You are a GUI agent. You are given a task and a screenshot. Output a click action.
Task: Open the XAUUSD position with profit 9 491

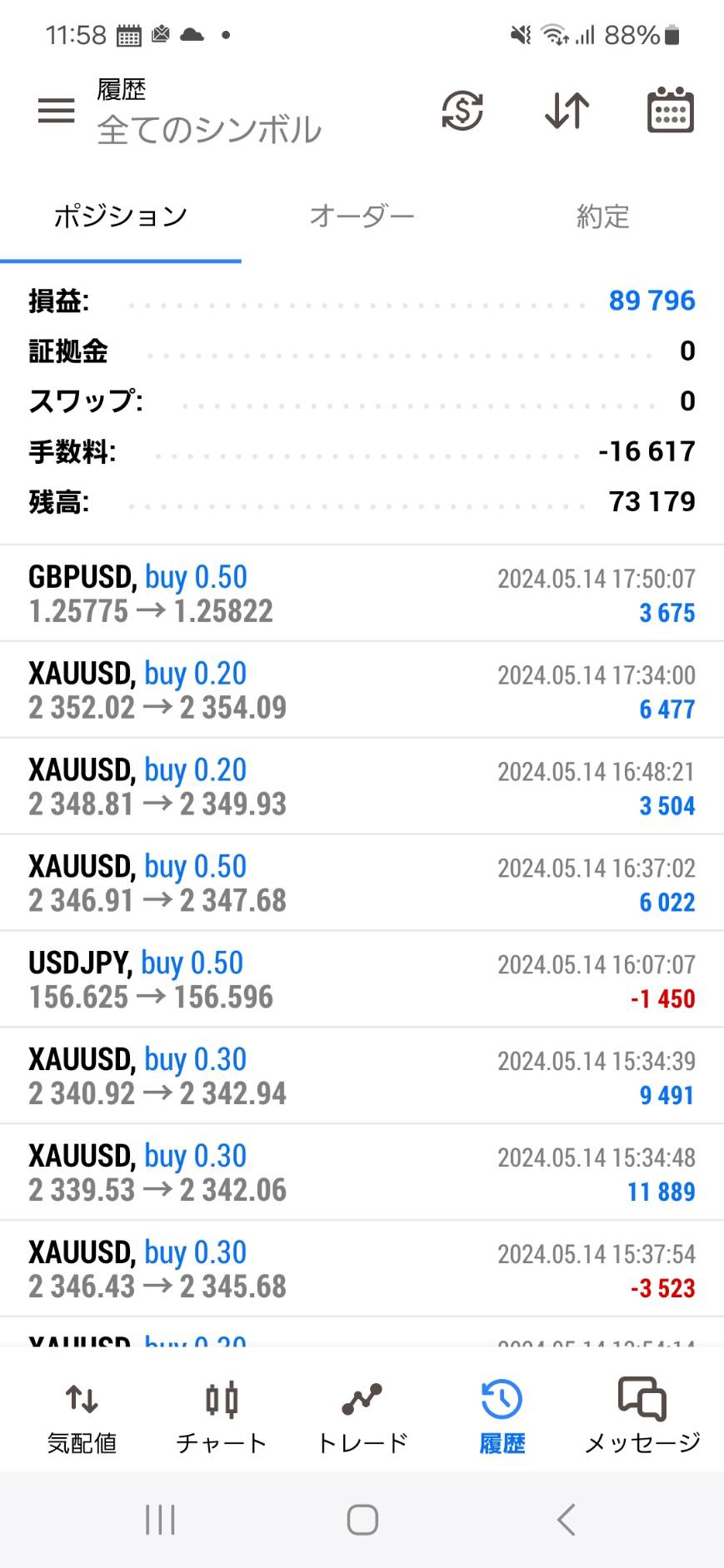tap(362, 1077)
